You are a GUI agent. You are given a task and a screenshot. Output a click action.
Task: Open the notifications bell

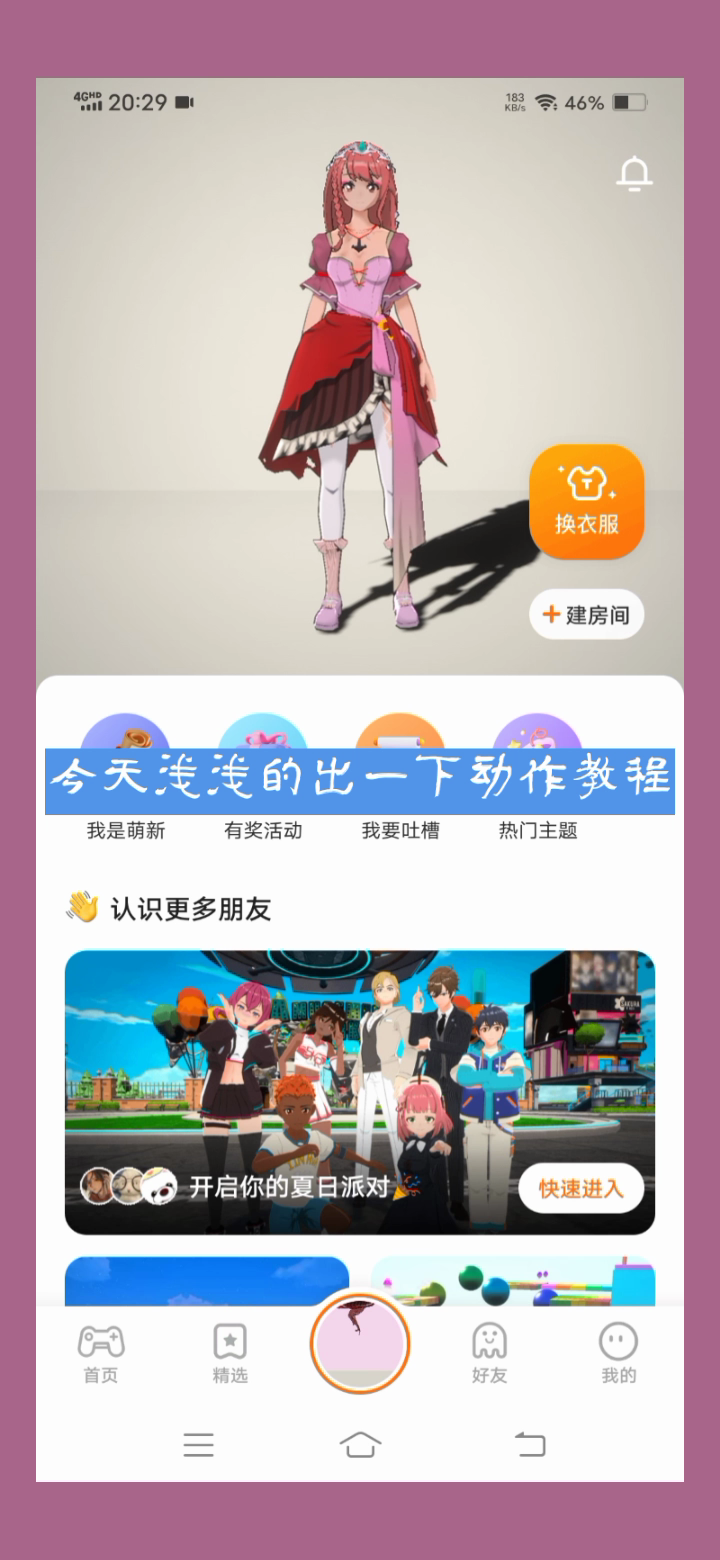[x=634, y=174]
